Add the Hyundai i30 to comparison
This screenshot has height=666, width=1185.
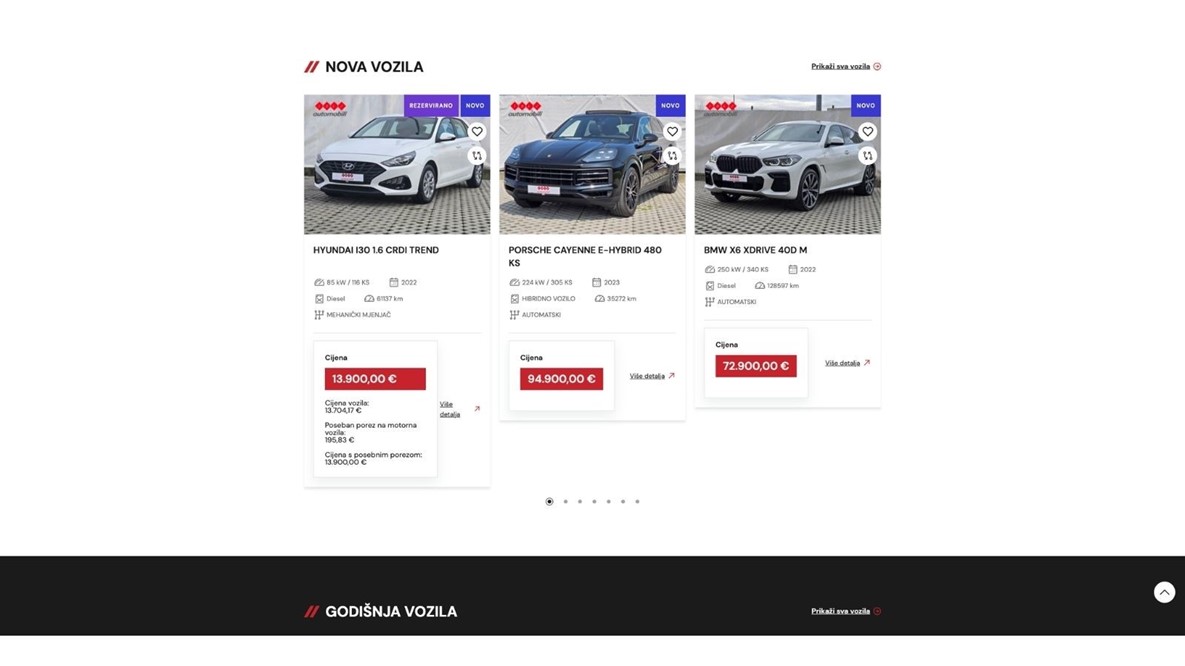point(477,156)
